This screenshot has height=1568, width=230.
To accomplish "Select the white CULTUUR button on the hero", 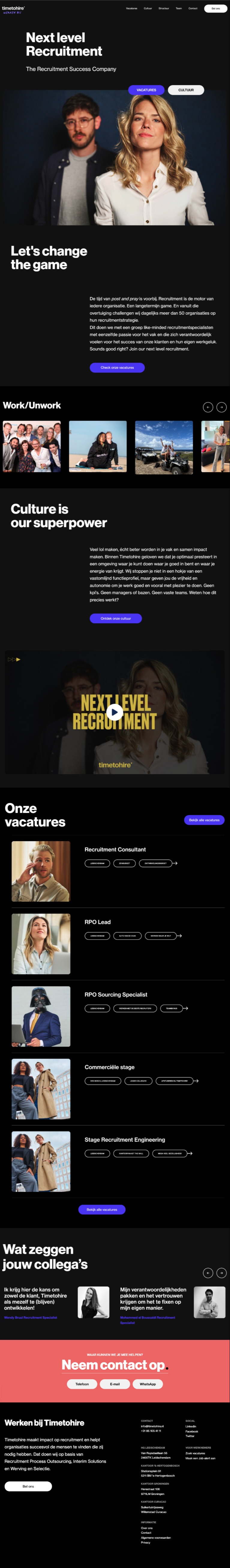I will (186, 90).
